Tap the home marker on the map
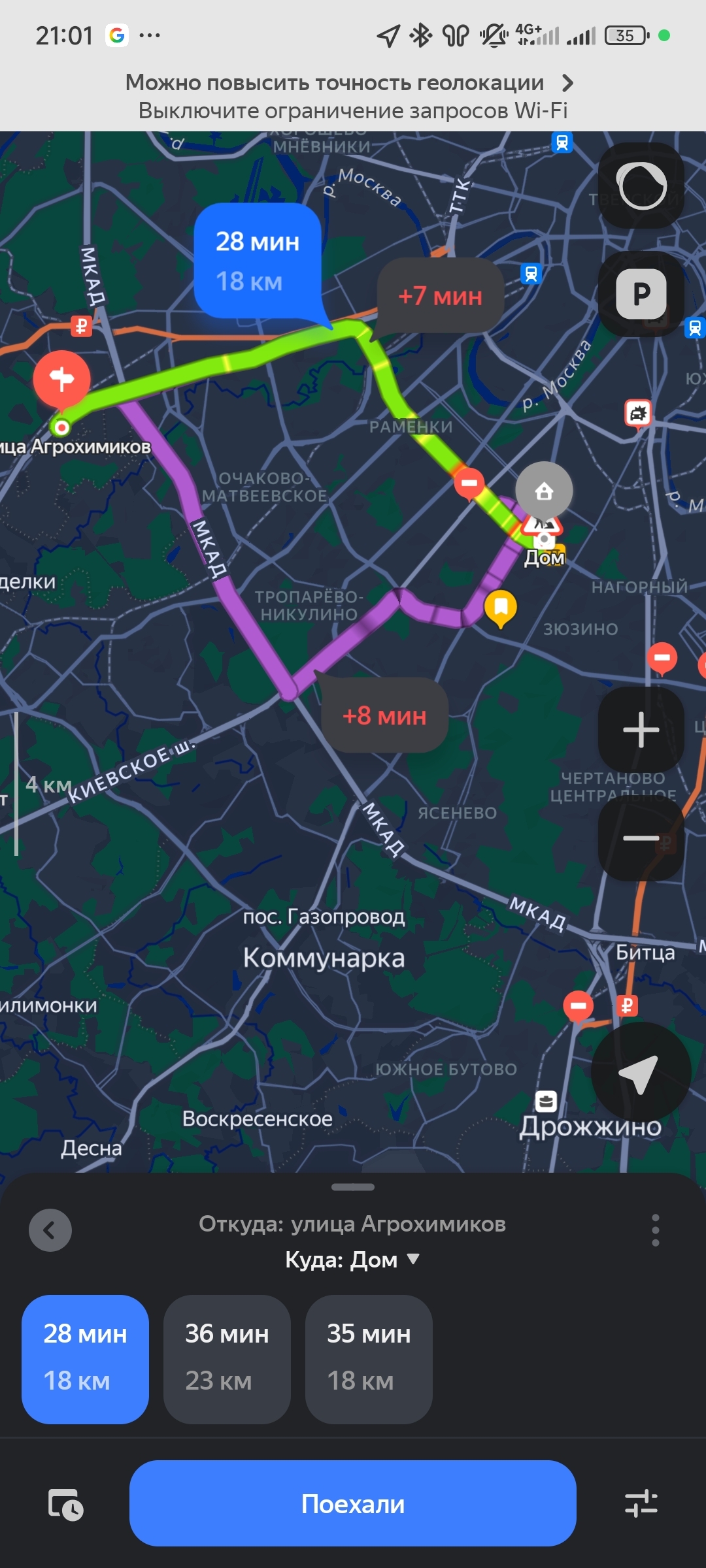 coord(544,490)
